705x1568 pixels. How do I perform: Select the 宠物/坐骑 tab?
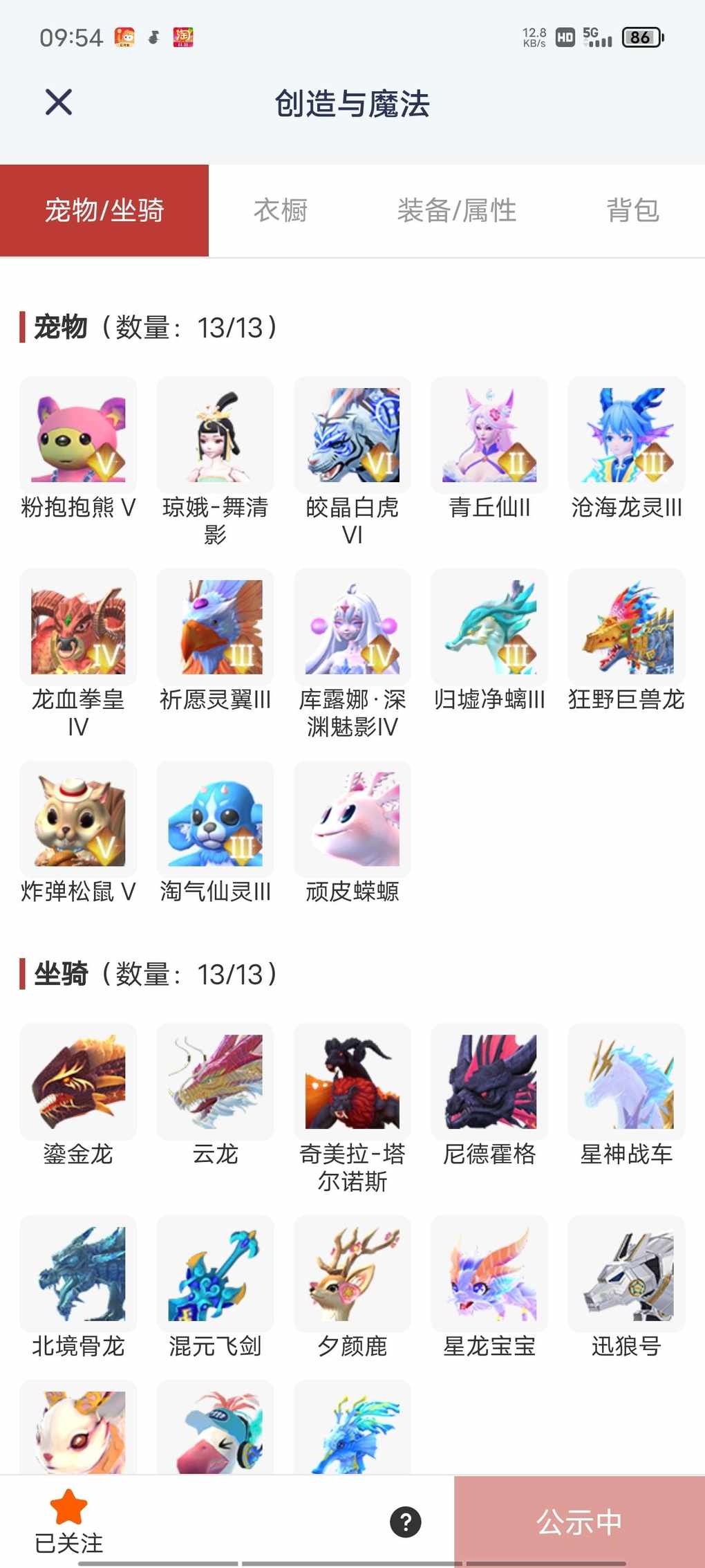104,210
